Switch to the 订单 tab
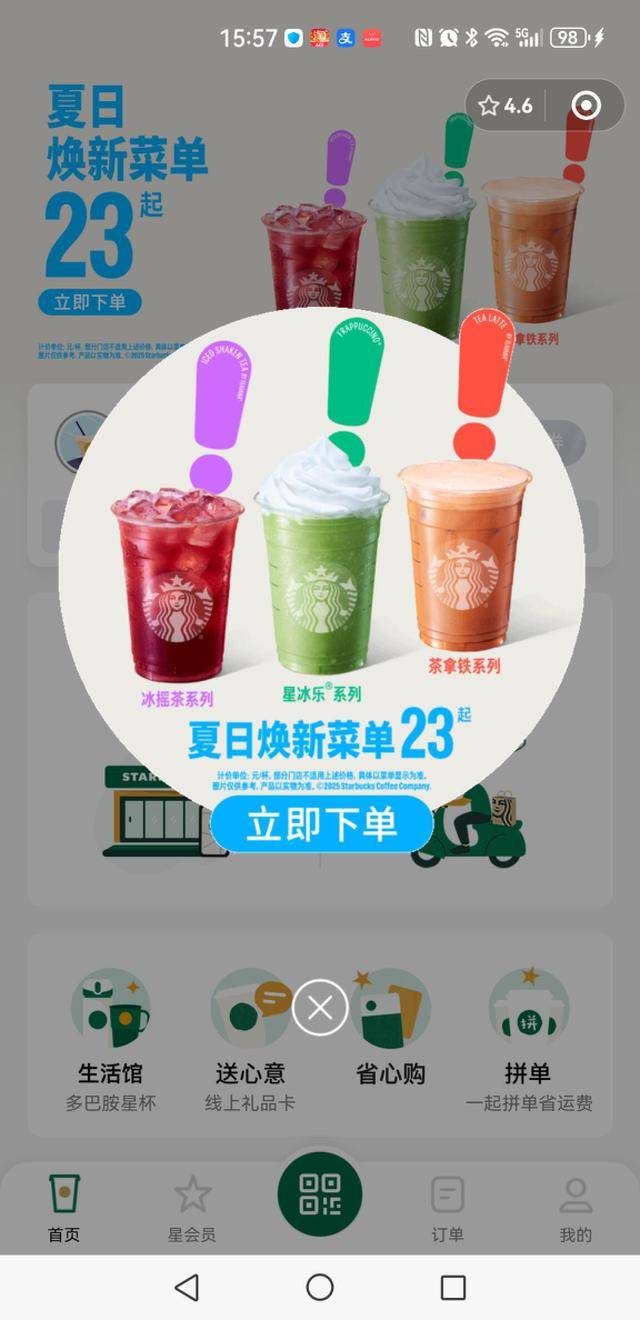 point(447,1208)
